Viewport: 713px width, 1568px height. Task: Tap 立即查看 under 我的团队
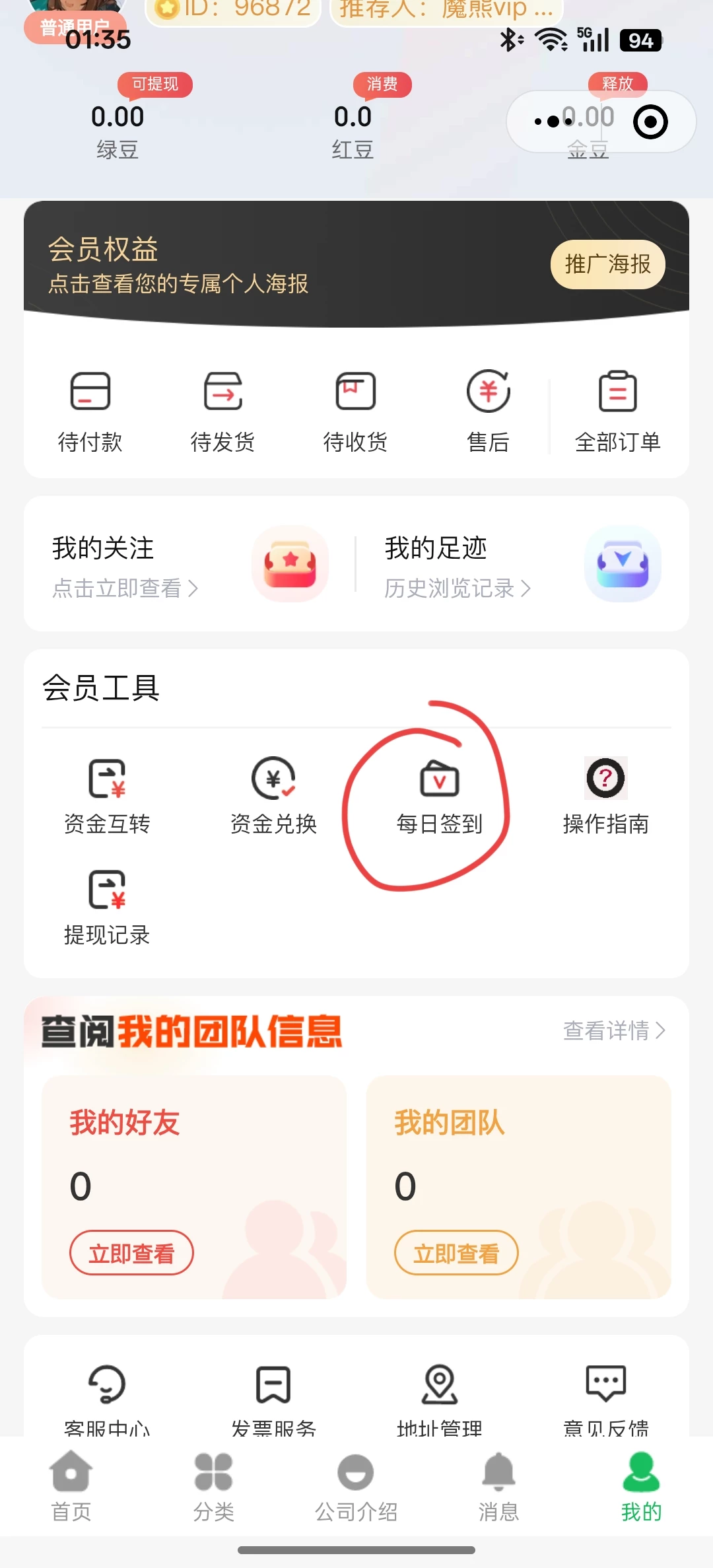pos(456,1253)
